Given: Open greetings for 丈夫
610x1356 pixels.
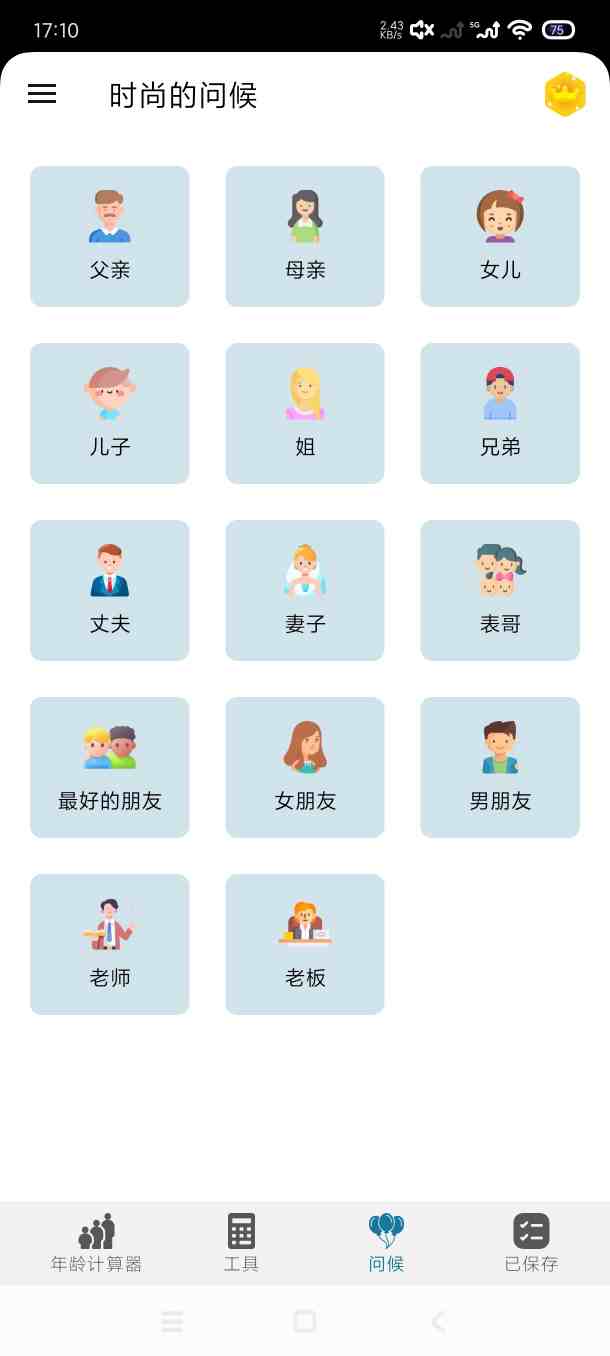Looking at the screenshot, I should click(x=110, y=590).
